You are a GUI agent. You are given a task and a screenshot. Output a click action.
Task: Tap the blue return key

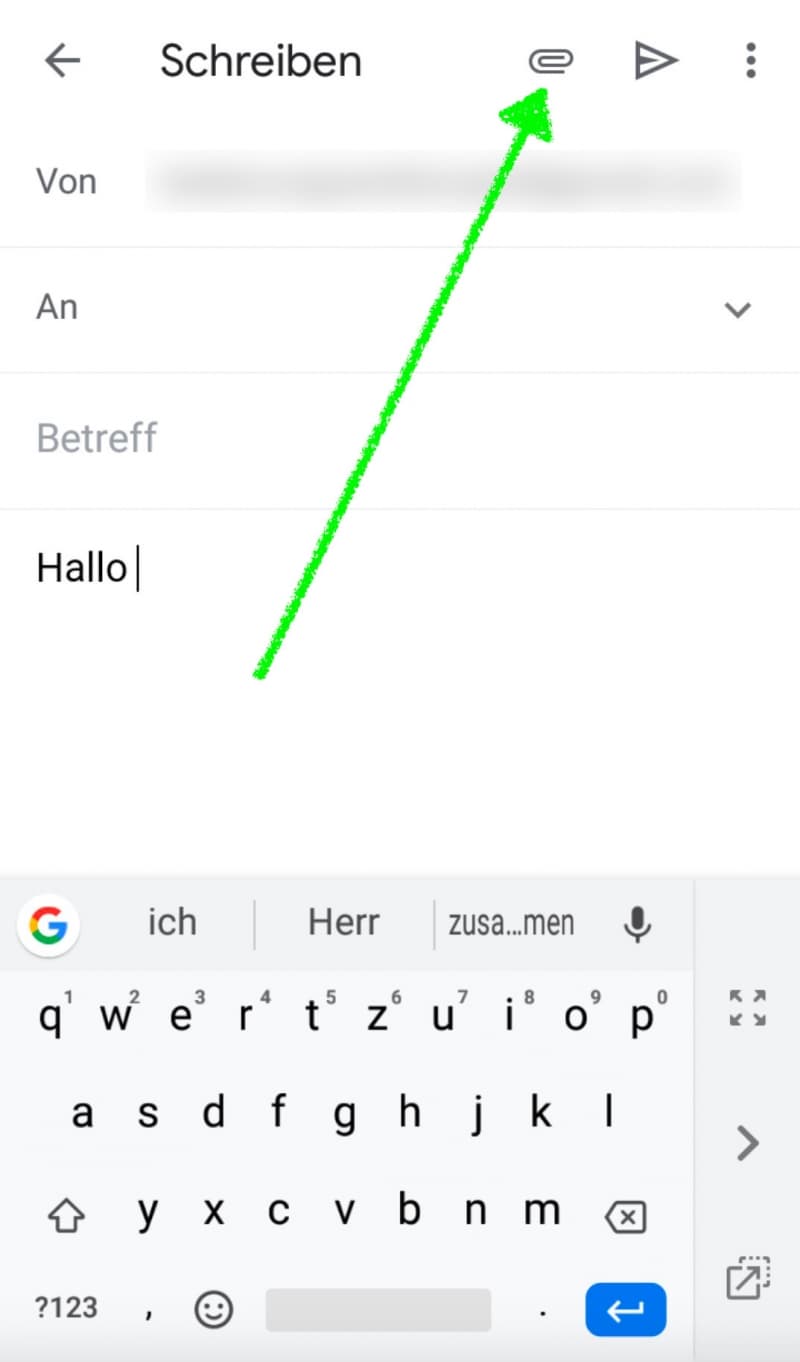point(626,1309)
